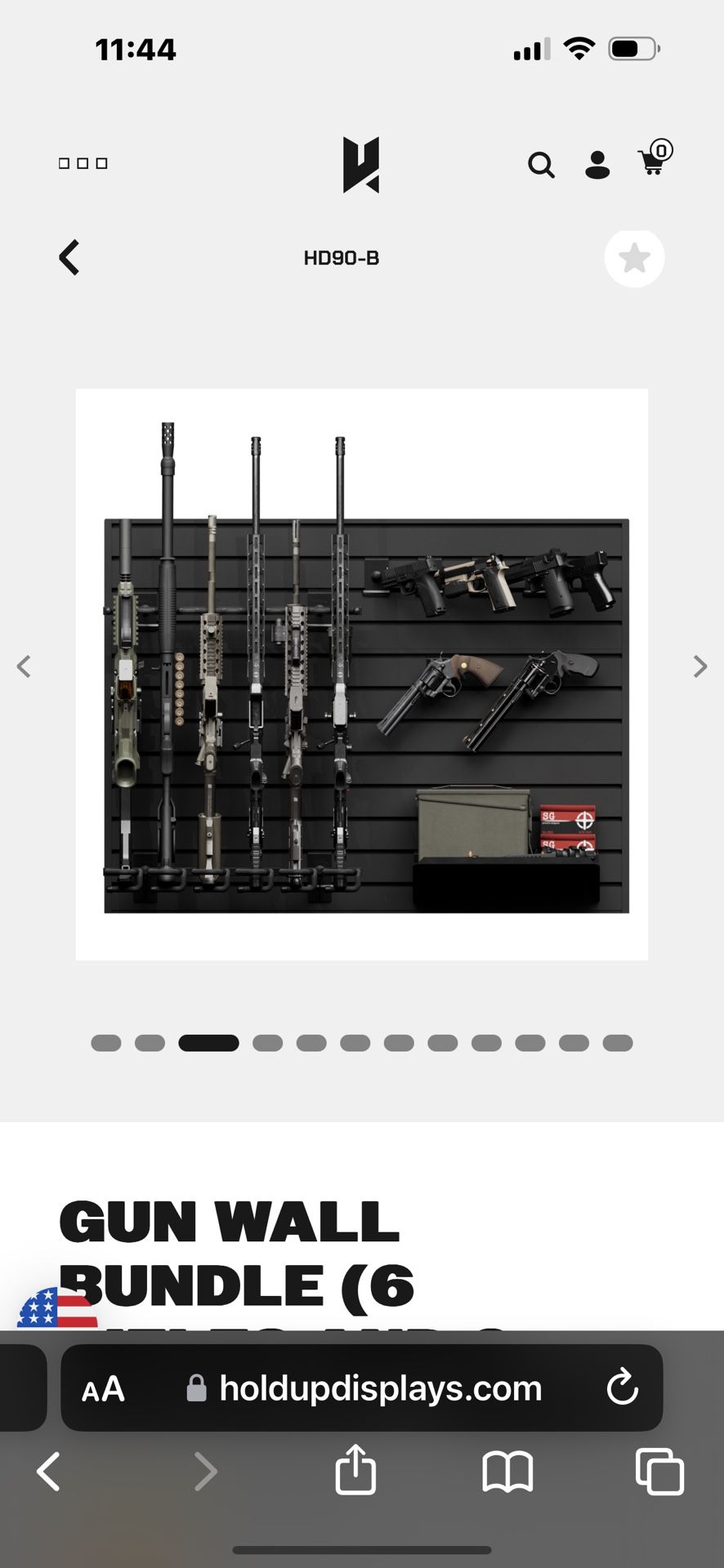Show the next product image

[x=699, y=667]
